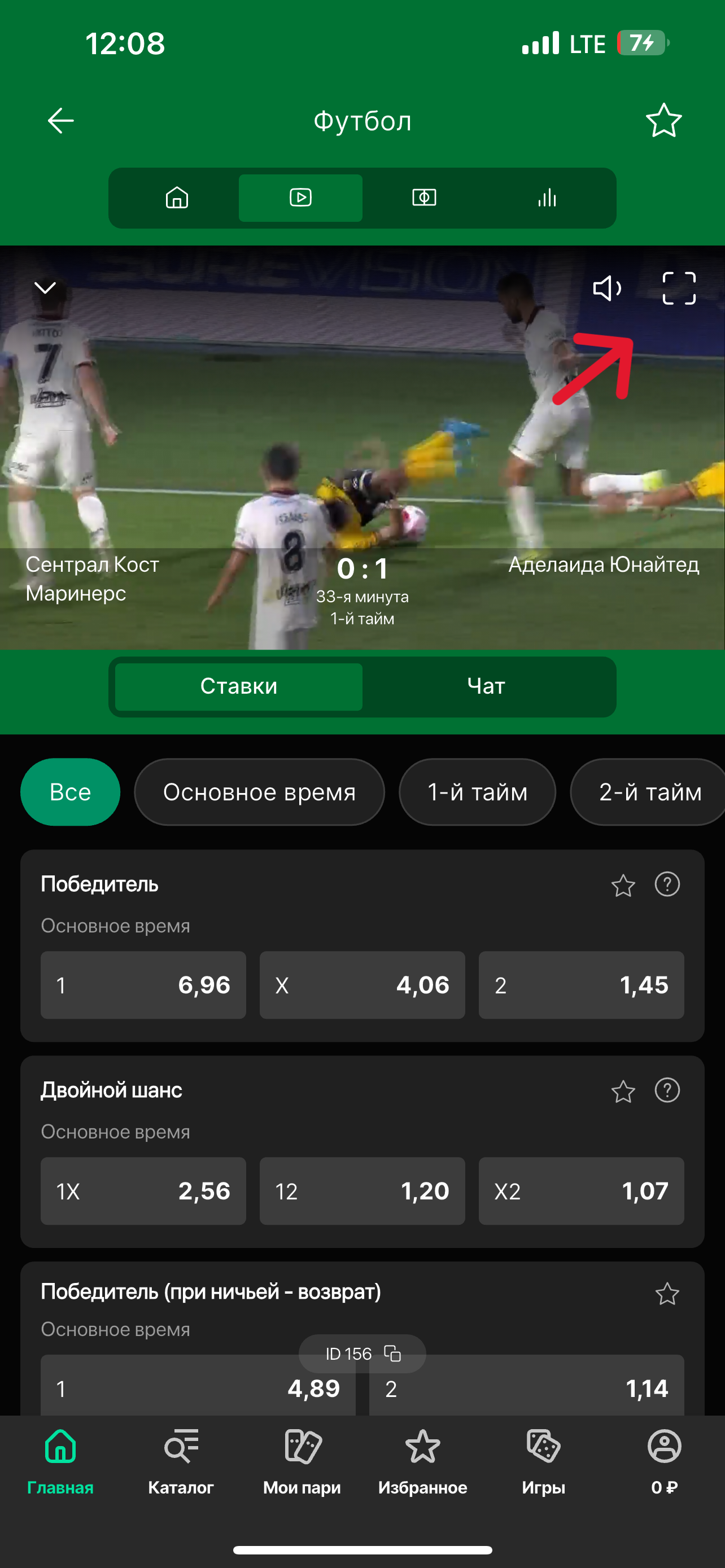Select the 1-й тайм filter chip
This screenshot has height=1568, width=725.
click(x=477, y=792)
